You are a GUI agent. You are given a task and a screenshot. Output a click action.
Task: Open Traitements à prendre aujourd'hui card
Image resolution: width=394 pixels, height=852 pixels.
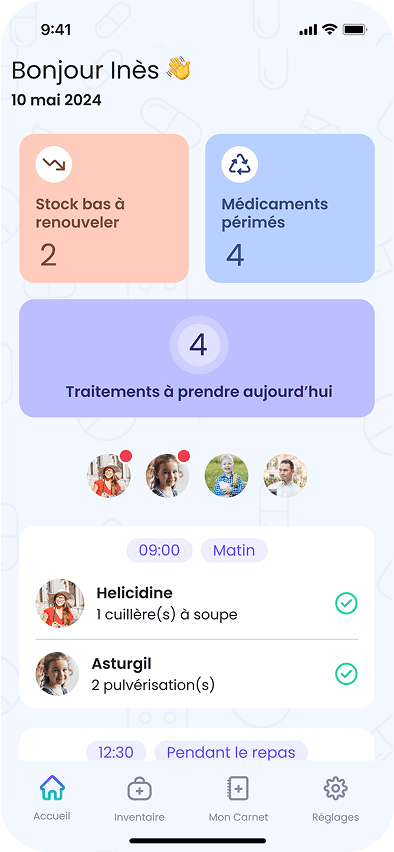click(197, 358)
